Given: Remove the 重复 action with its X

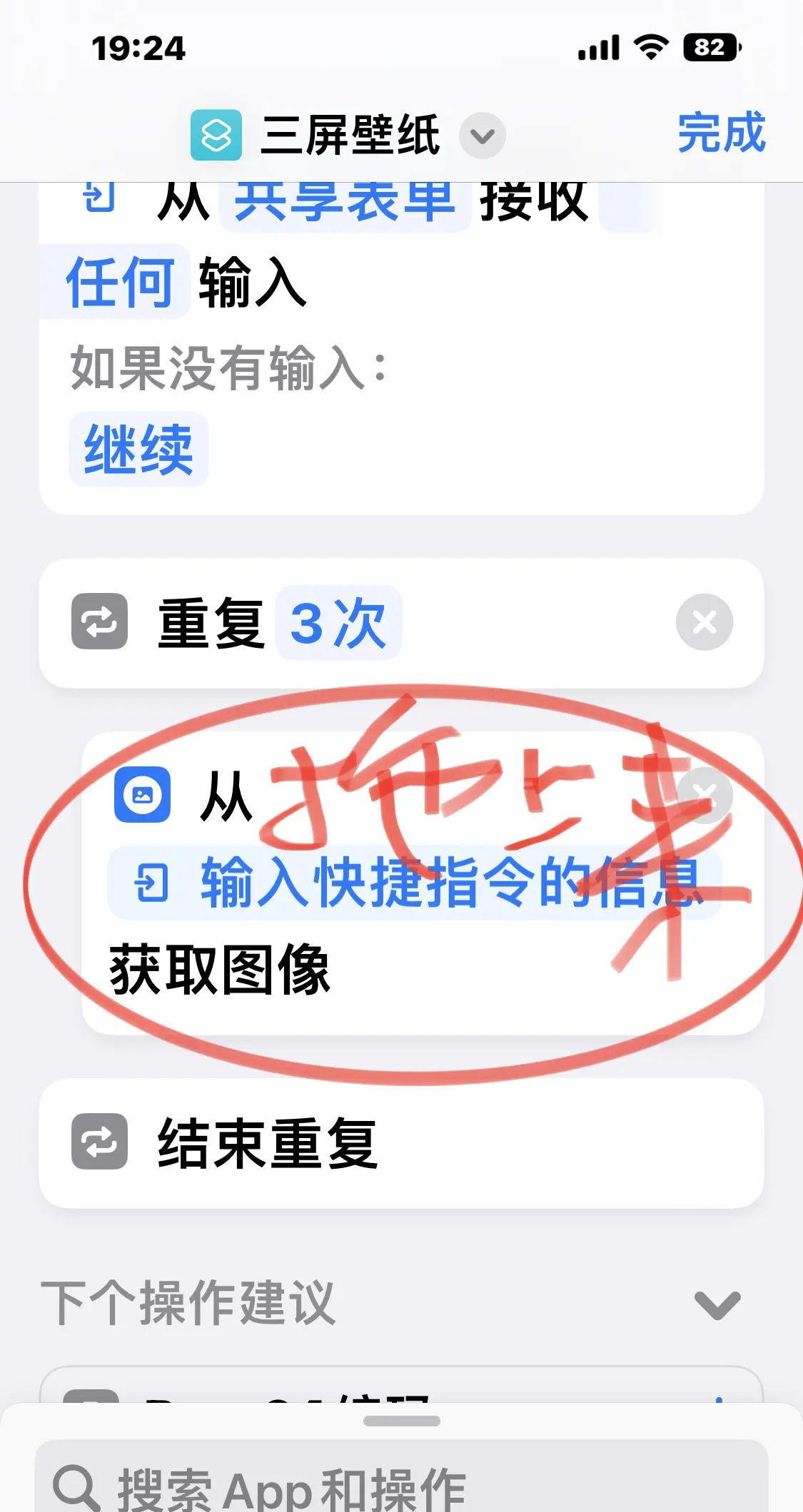Looking at the screenshot, I should point(703,622).
